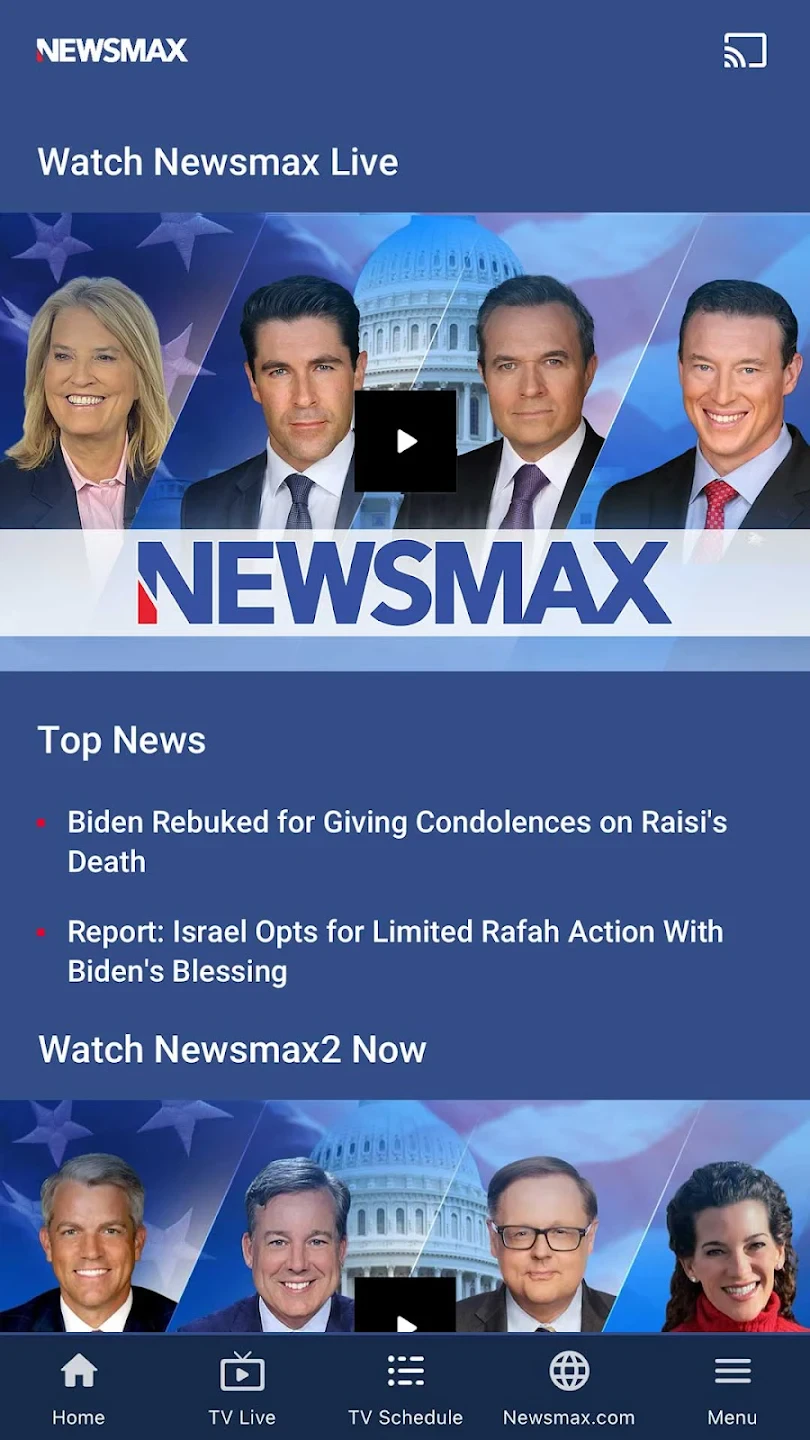Read Biden Rebuked for Giving Condolences article
Screen dimensions: 810x1440
[x=396, y=841]
